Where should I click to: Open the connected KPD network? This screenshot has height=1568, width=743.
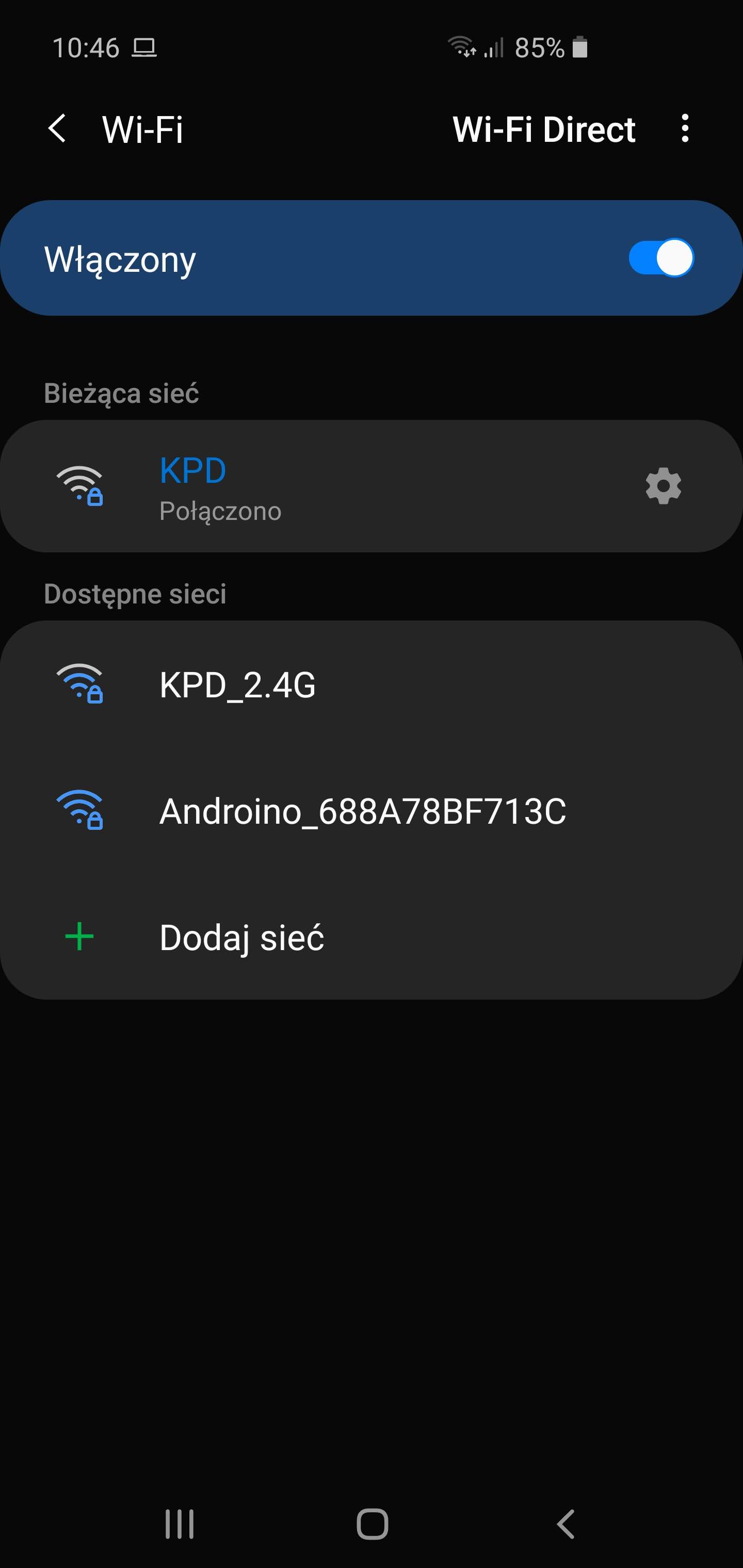(x=372, y=486)
